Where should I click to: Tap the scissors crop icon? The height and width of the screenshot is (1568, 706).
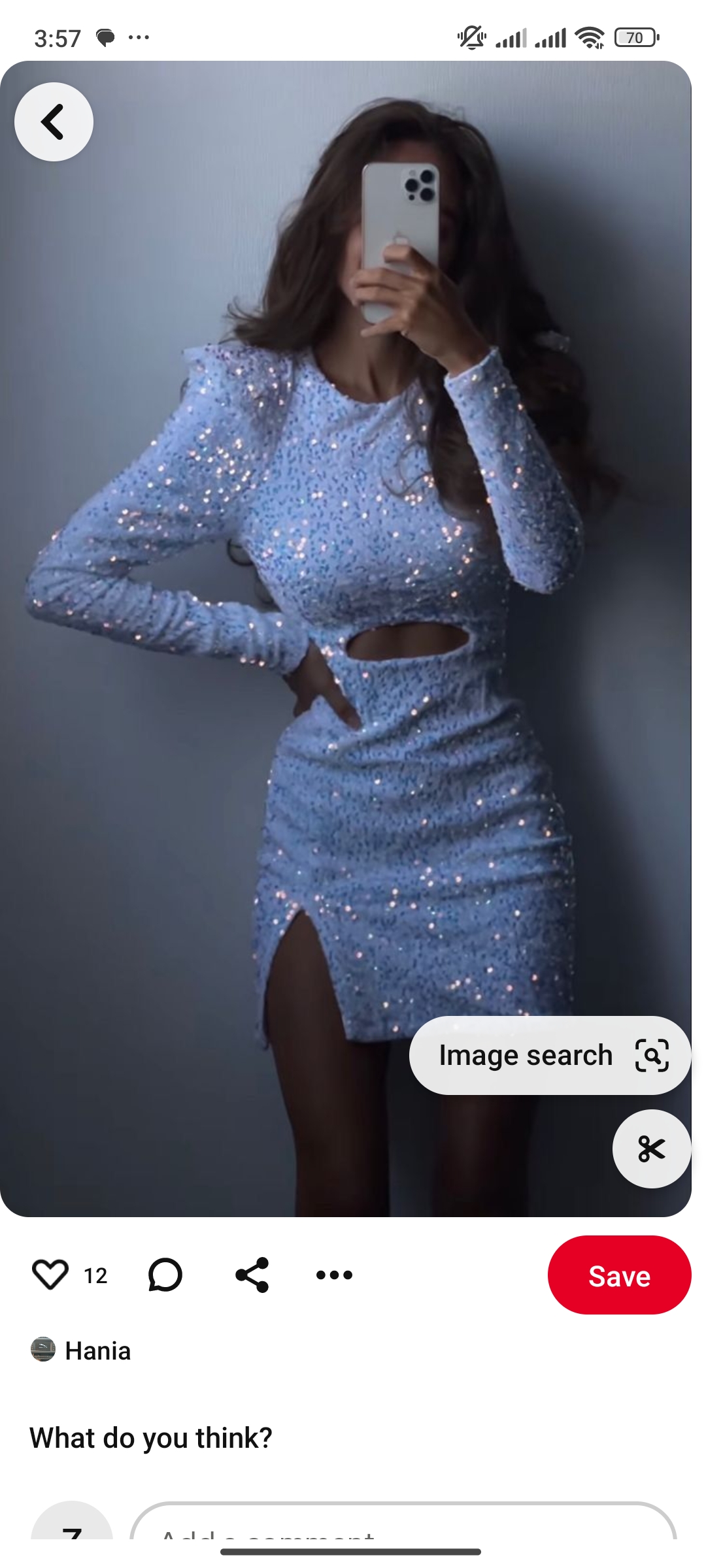[x=651, y=1149]
